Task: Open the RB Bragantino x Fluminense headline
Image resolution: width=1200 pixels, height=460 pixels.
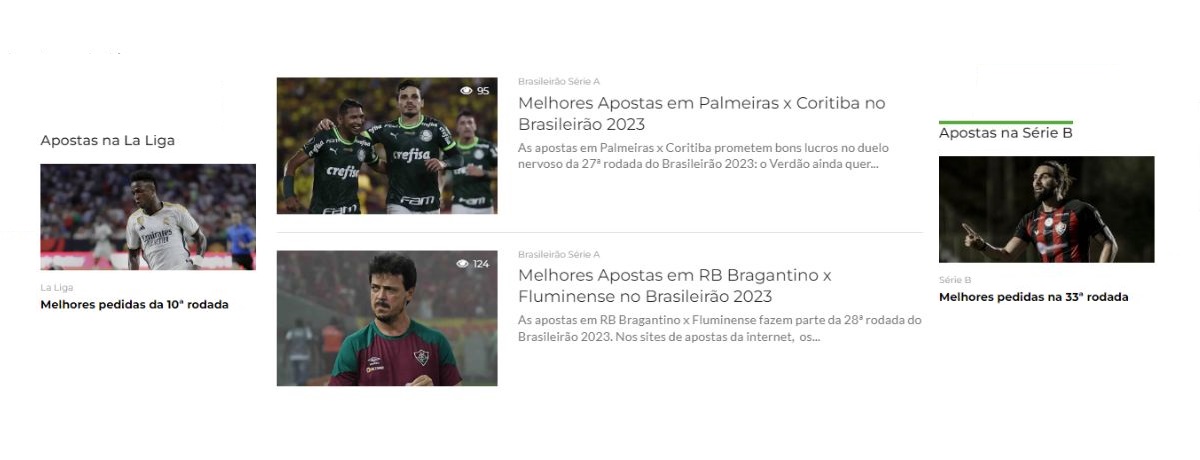Action: point(674,286)
